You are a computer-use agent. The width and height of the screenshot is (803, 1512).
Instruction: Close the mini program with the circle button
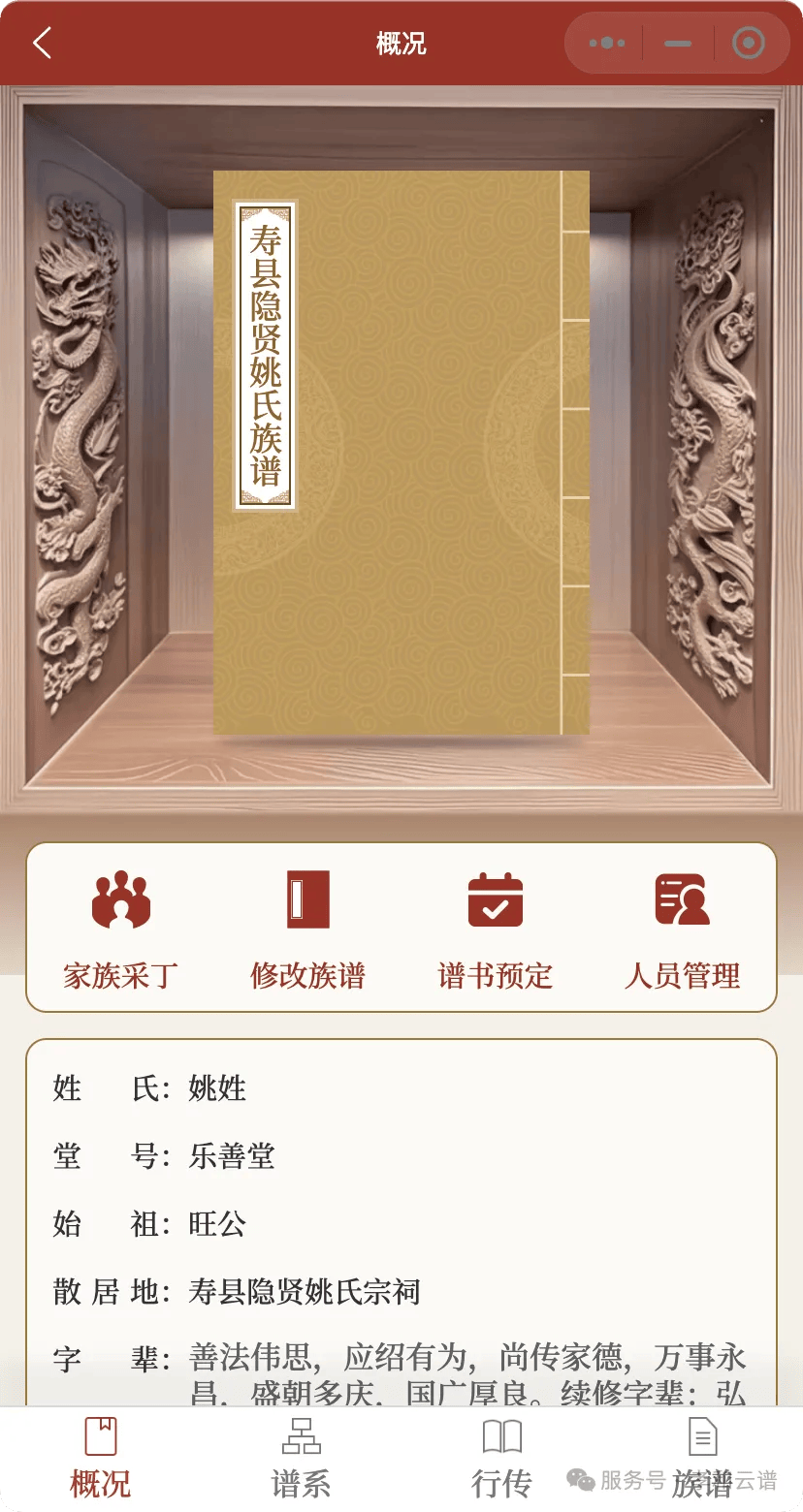coord(748,44)
